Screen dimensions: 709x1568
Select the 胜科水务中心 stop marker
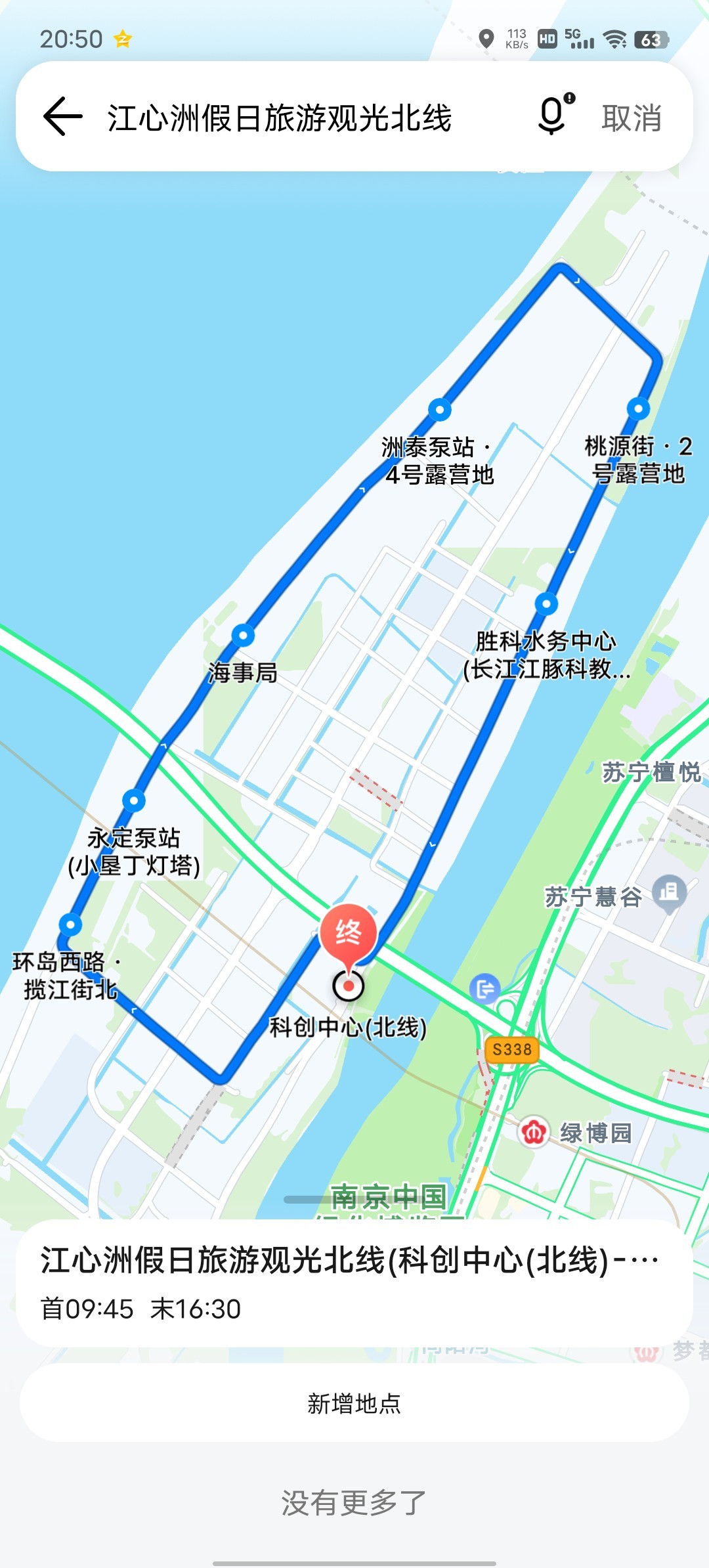(x=546, y=603)
